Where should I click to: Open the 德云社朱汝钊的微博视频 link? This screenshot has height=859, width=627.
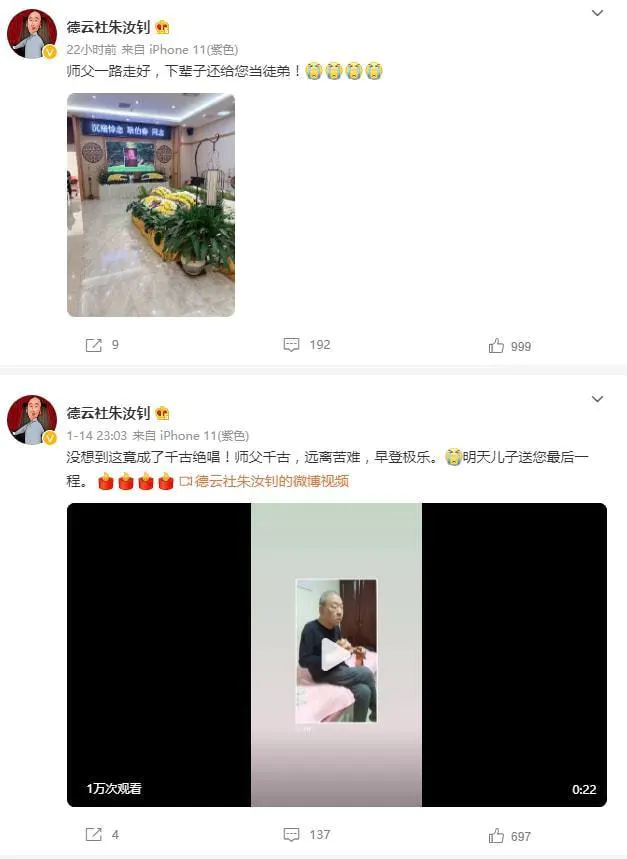(265, 481)
